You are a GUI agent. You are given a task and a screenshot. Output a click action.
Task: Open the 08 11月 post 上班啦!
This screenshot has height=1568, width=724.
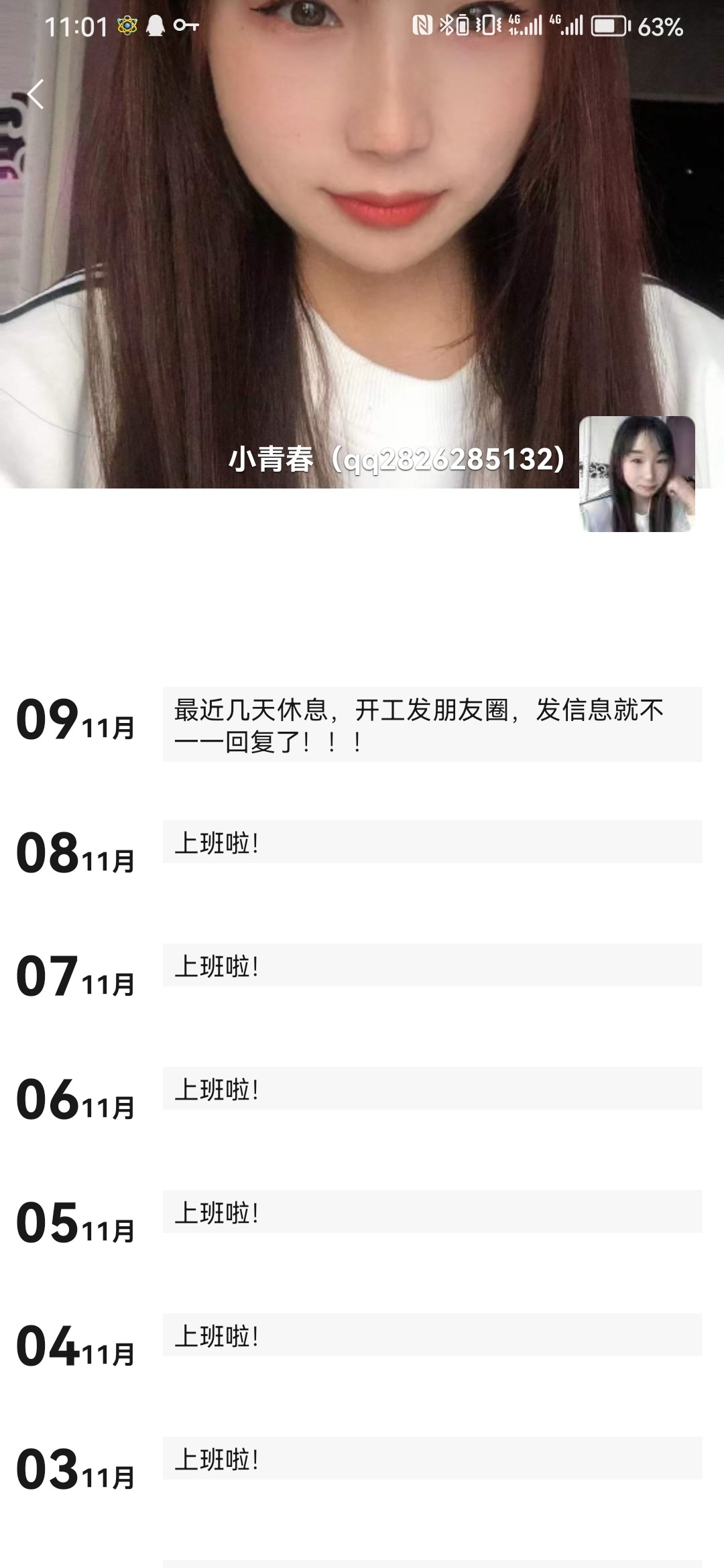(432, 842)
